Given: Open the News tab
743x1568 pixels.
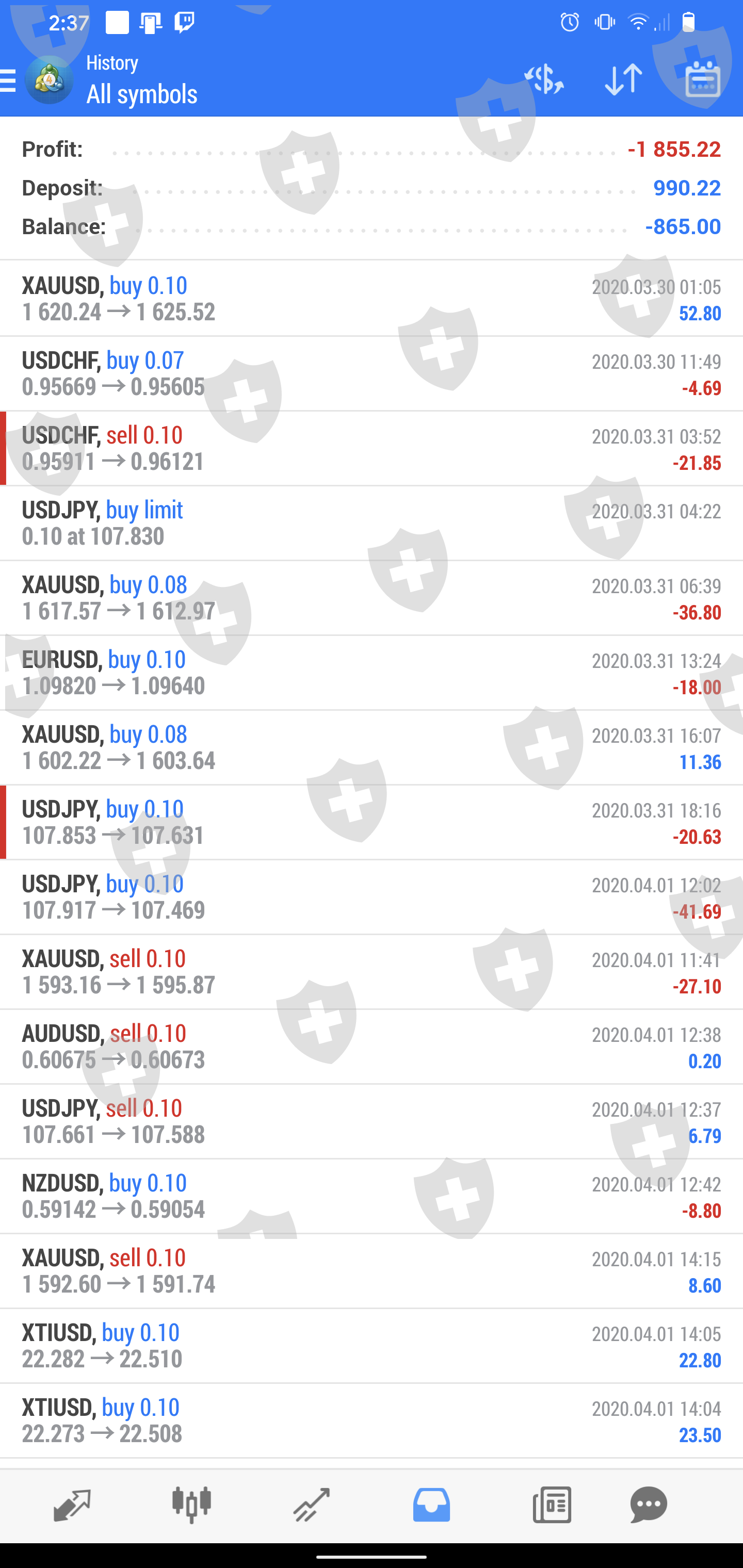Looking at the screenshot, I should click(x=552, y=1505).
